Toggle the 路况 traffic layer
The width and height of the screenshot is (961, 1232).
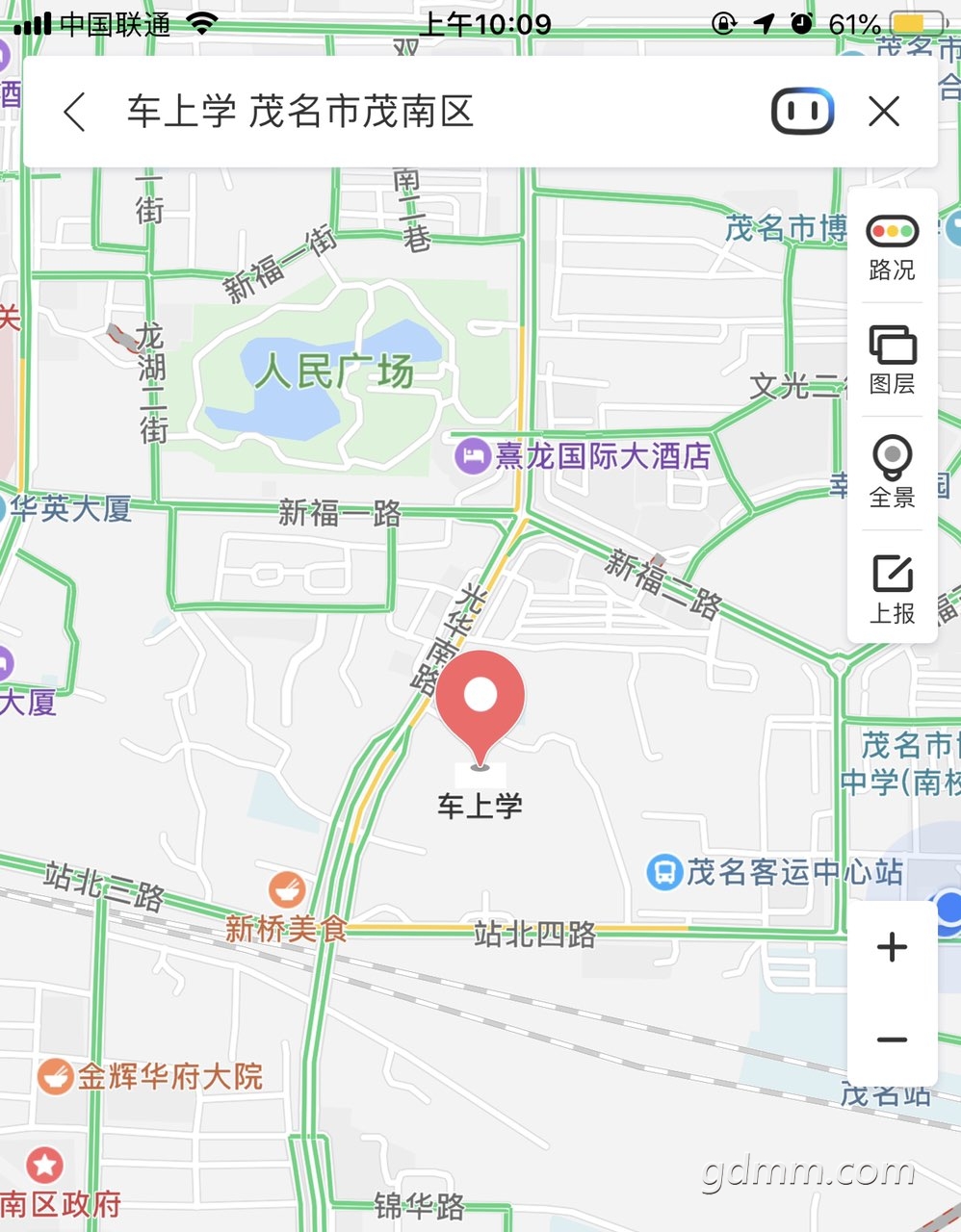point(892,246)
